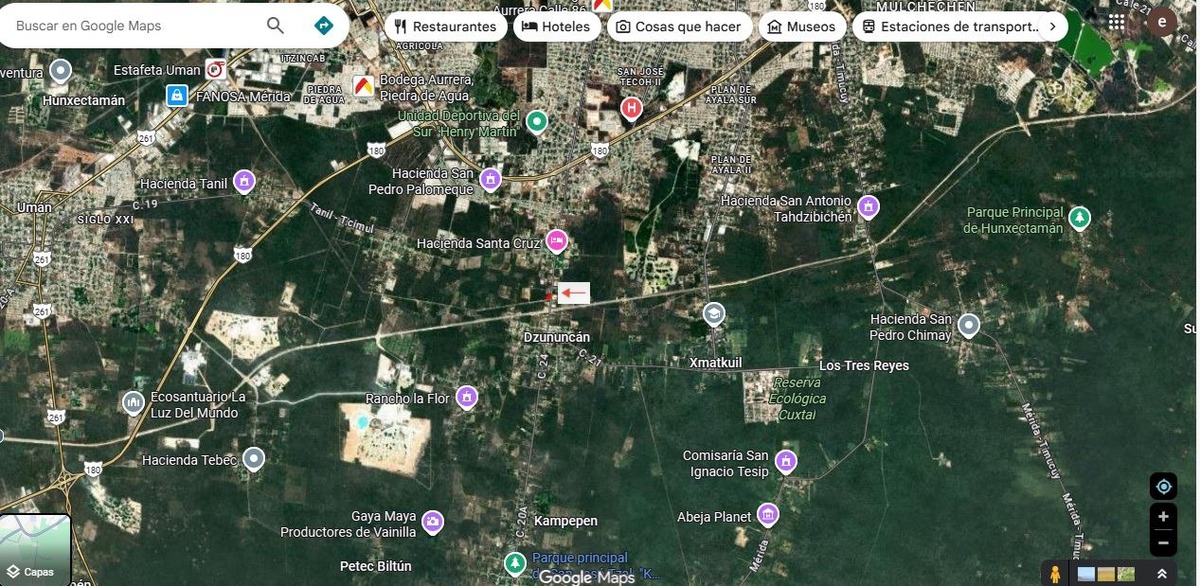Activate the Street View pegman
Image resolution: width=1200 pixels, height=586 pixels.
point(1055,574)
